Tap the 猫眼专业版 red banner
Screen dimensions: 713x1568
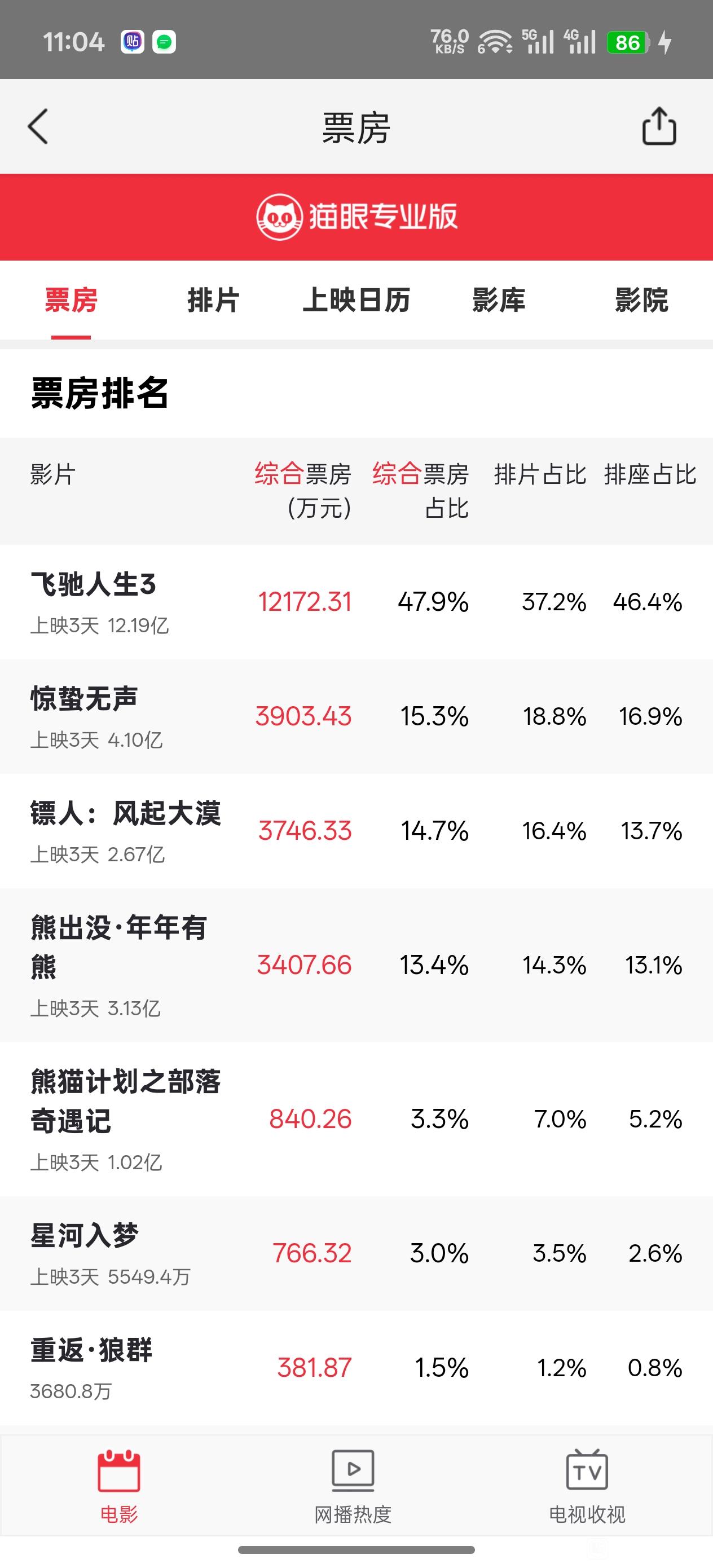tap(356, 217)
